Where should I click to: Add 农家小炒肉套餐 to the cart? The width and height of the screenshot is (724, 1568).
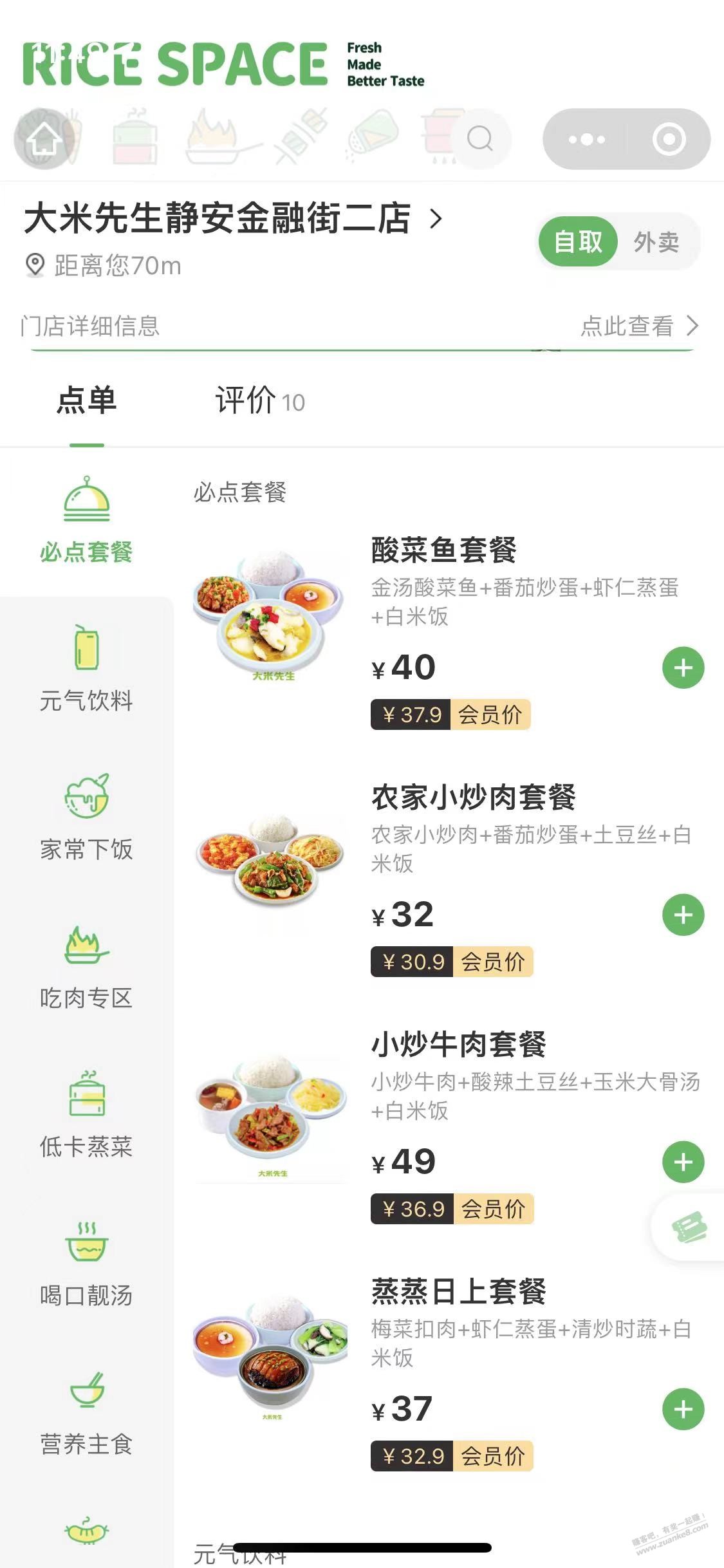(683, 915)
